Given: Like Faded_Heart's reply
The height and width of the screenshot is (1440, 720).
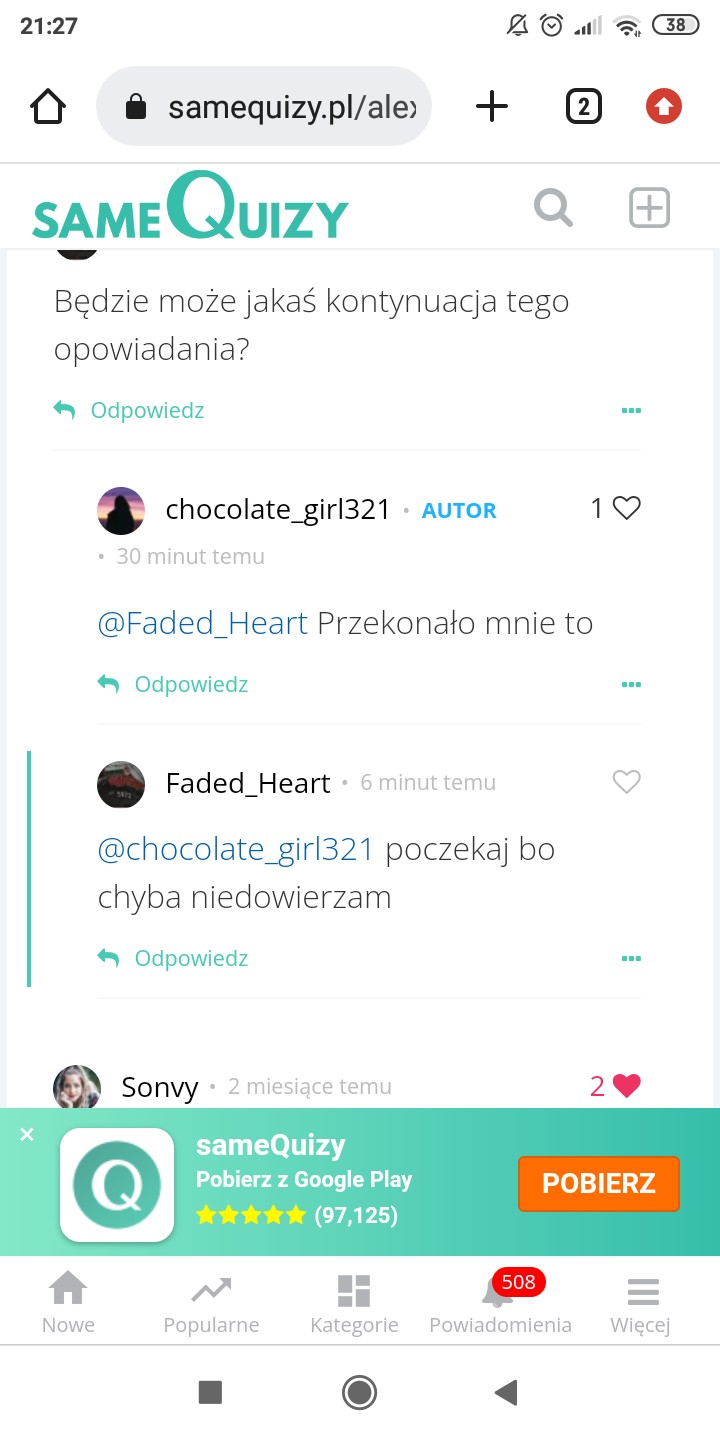Looking at the screenshot, I should pyautogui.click(x=626, y=782).
